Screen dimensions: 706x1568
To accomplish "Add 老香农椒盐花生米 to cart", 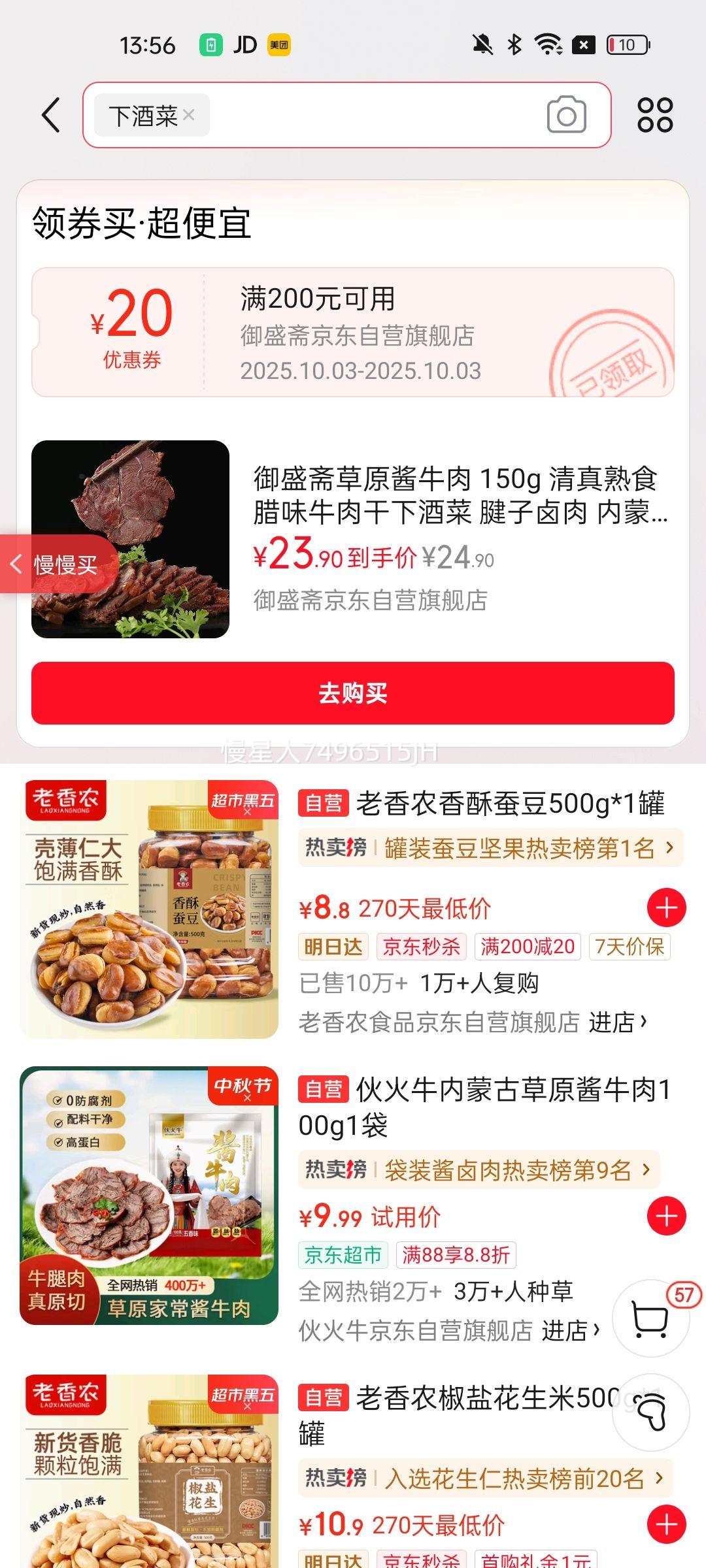I will click(x=666, y=1524).
